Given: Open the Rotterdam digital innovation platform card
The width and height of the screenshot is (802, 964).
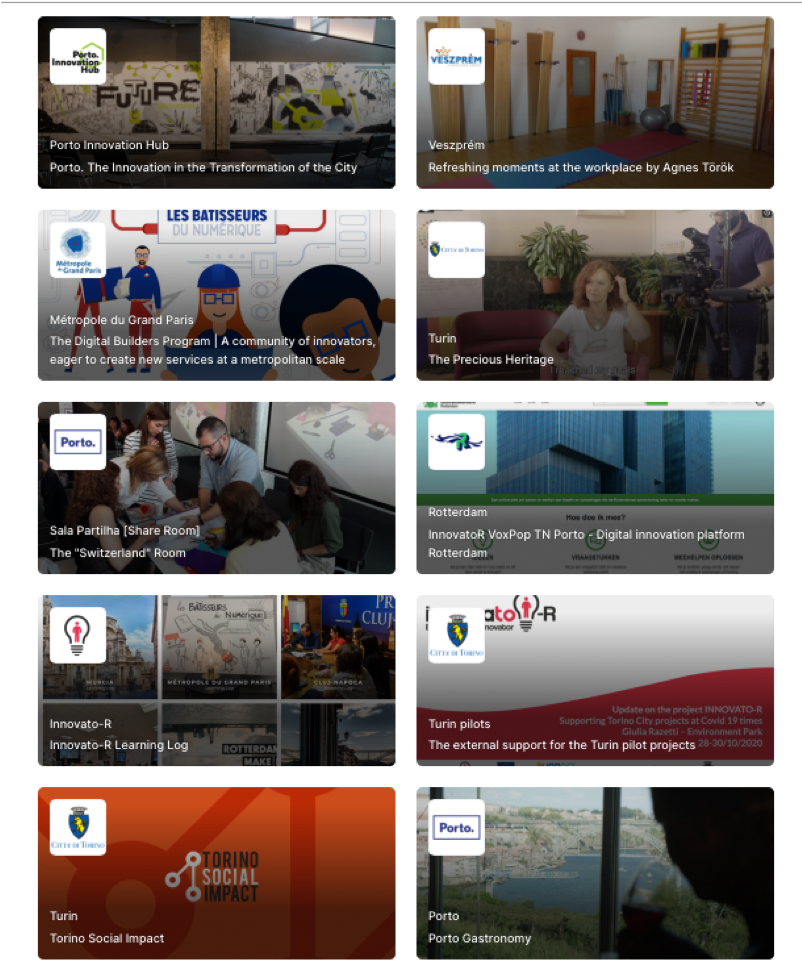Looking at the screenshot, I should pyautogui.click(x=595, y=488).
